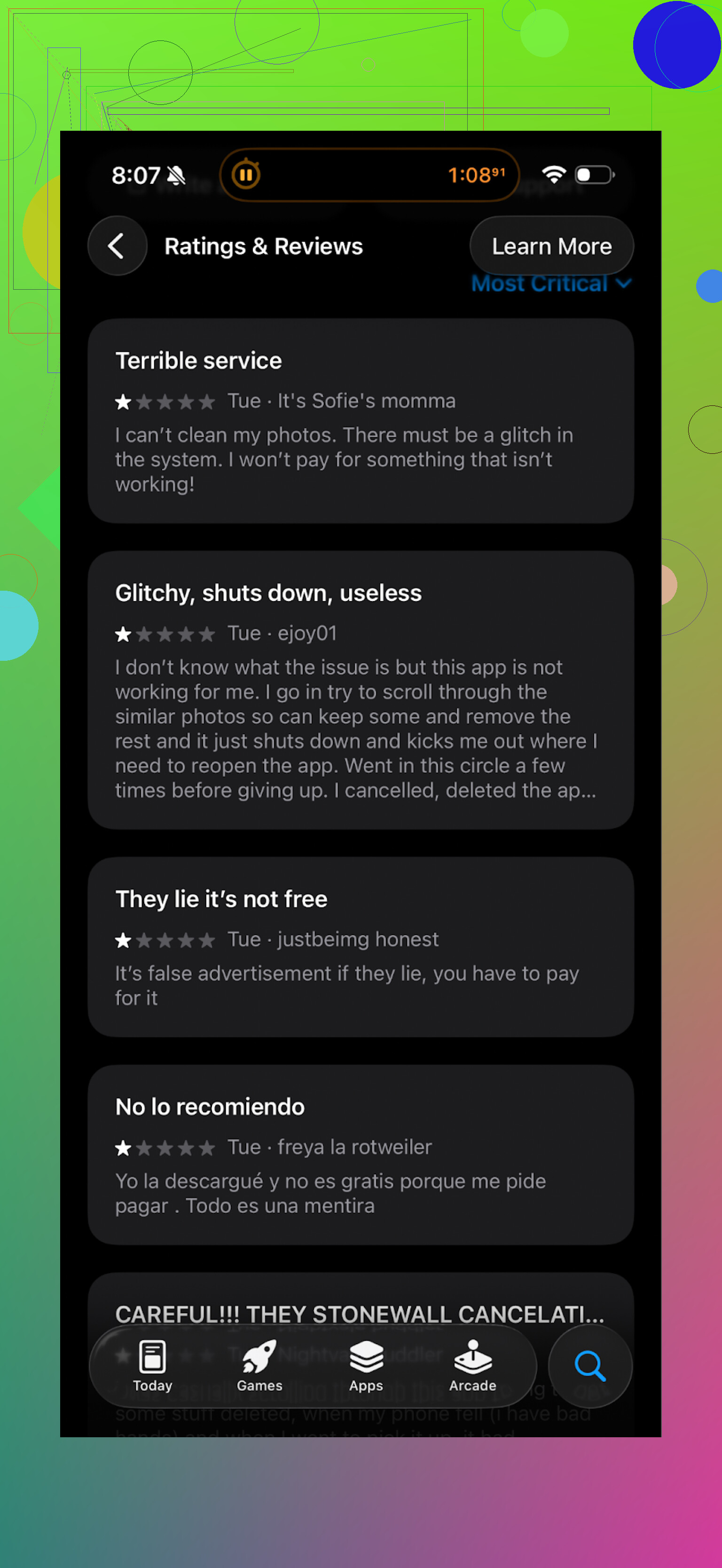Pause the timer in the Dynamic Island
Image resolution: width=722 pixels, height=1568 pixels.
tap(246, 175)
